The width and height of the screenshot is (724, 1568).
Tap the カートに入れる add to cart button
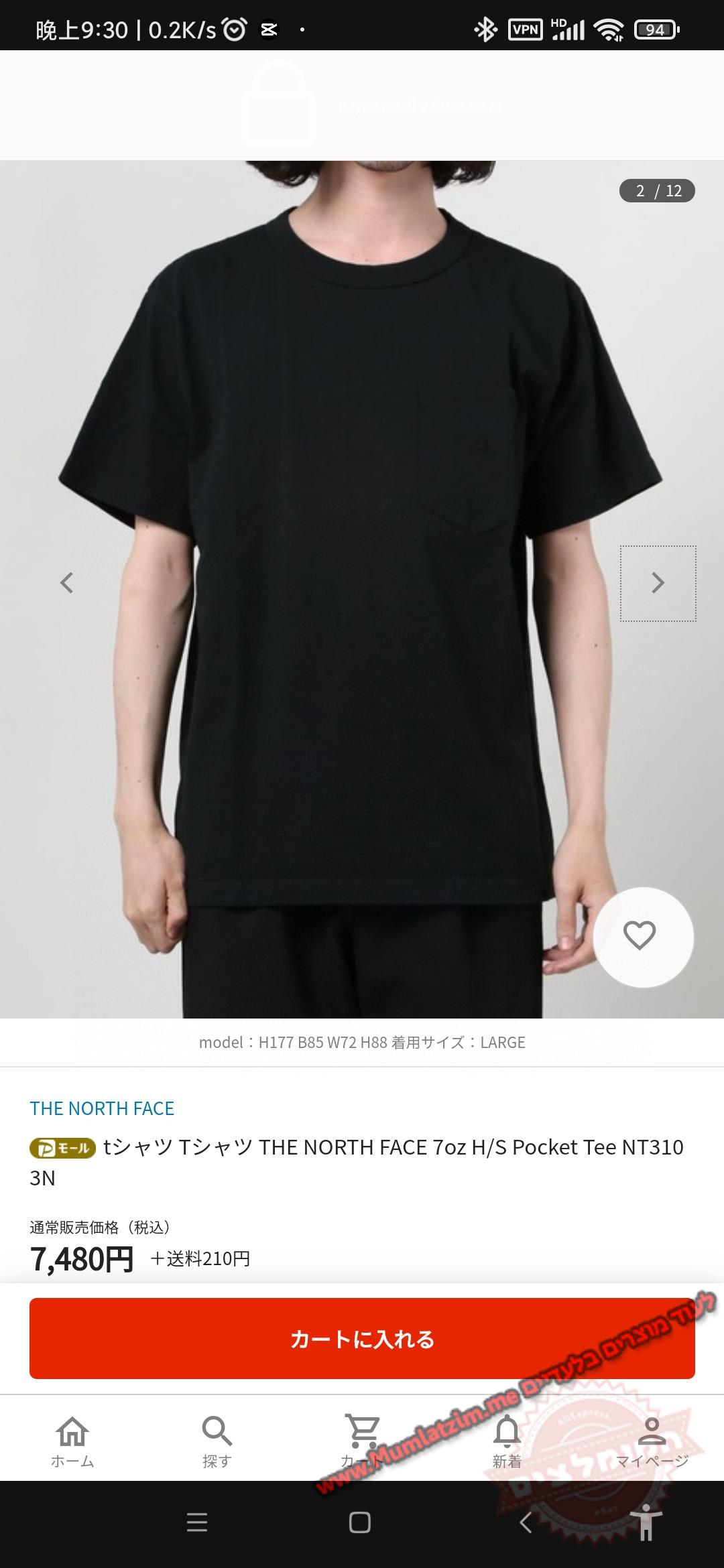pos(362,1339)
